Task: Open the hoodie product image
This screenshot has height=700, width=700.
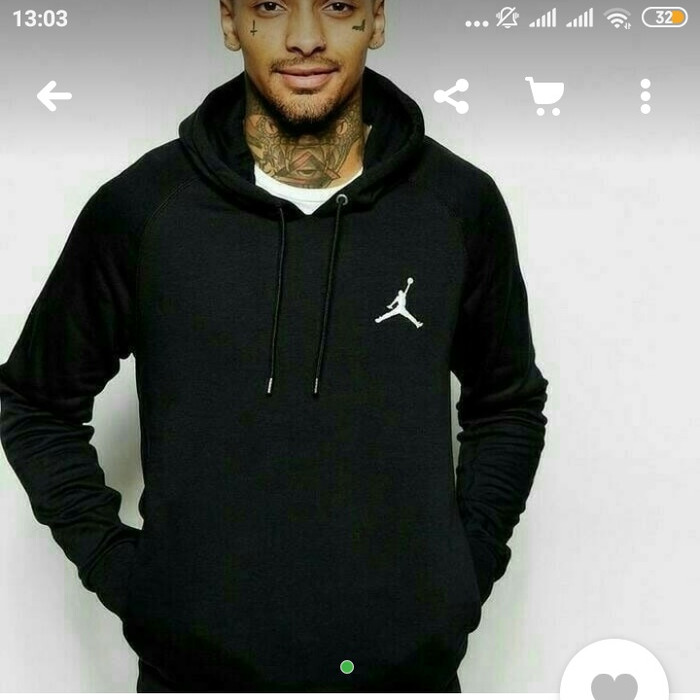Action: coord(300,400)
